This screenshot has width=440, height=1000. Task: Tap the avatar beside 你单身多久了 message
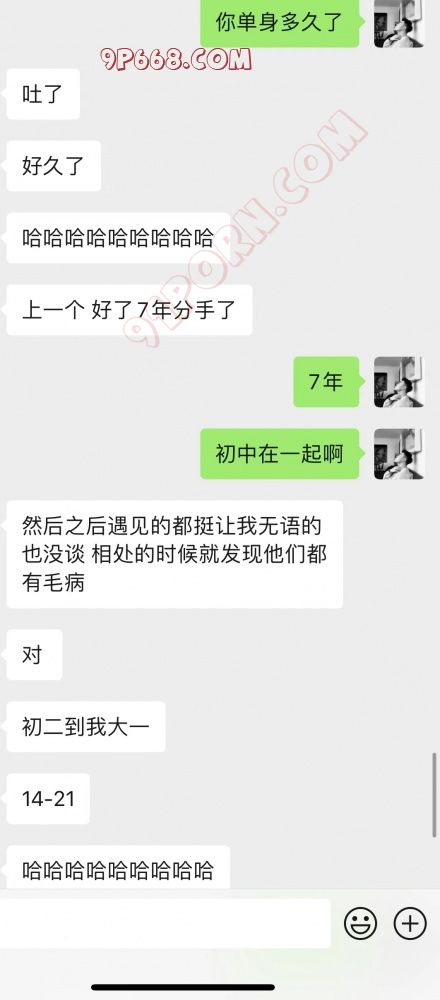pos(399,24)
